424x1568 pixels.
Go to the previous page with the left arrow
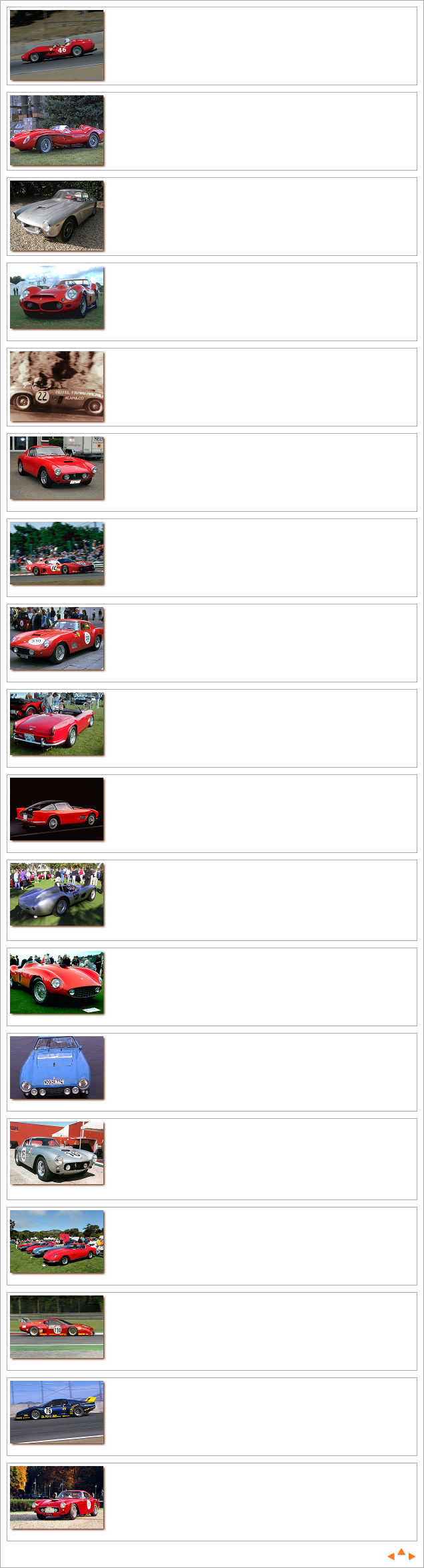(391, 1556)
